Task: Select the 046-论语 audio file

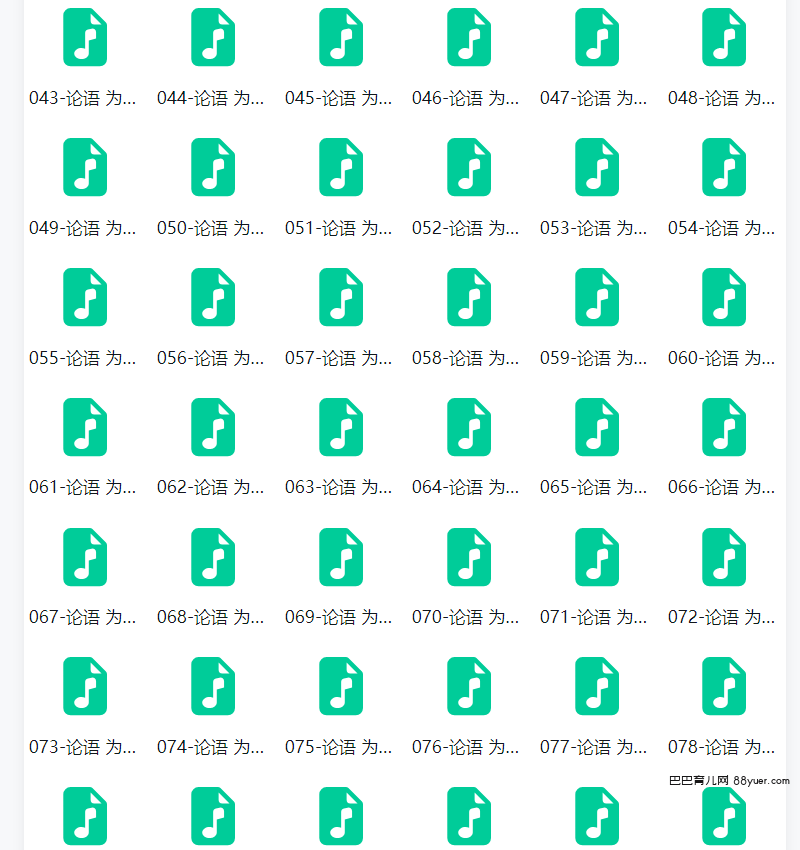Action: tap(469, 38)
